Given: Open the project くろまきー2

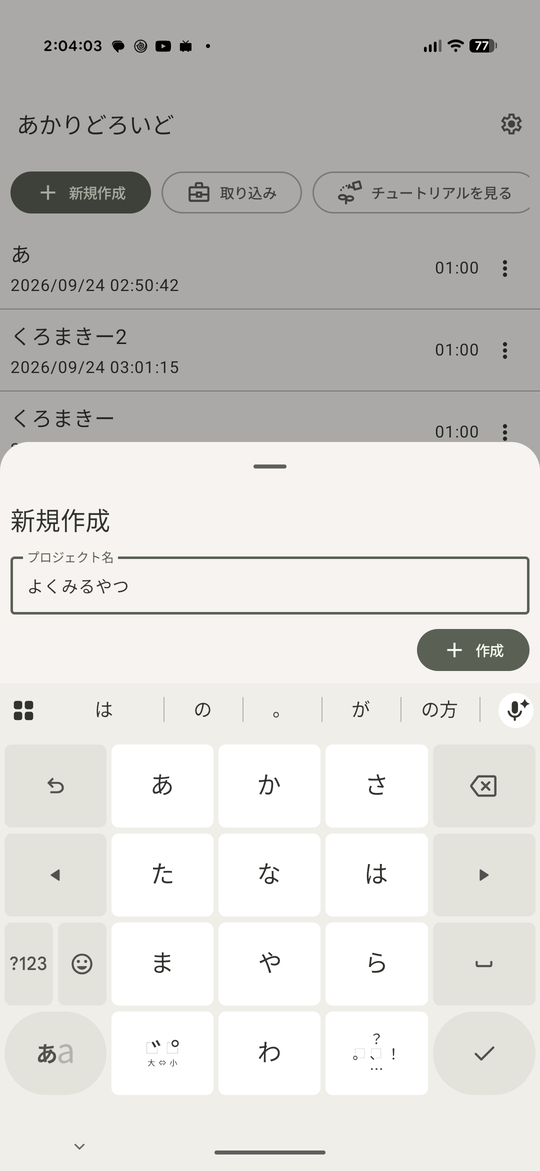Looking at the screenshot, I should click(x=217, y=350).
